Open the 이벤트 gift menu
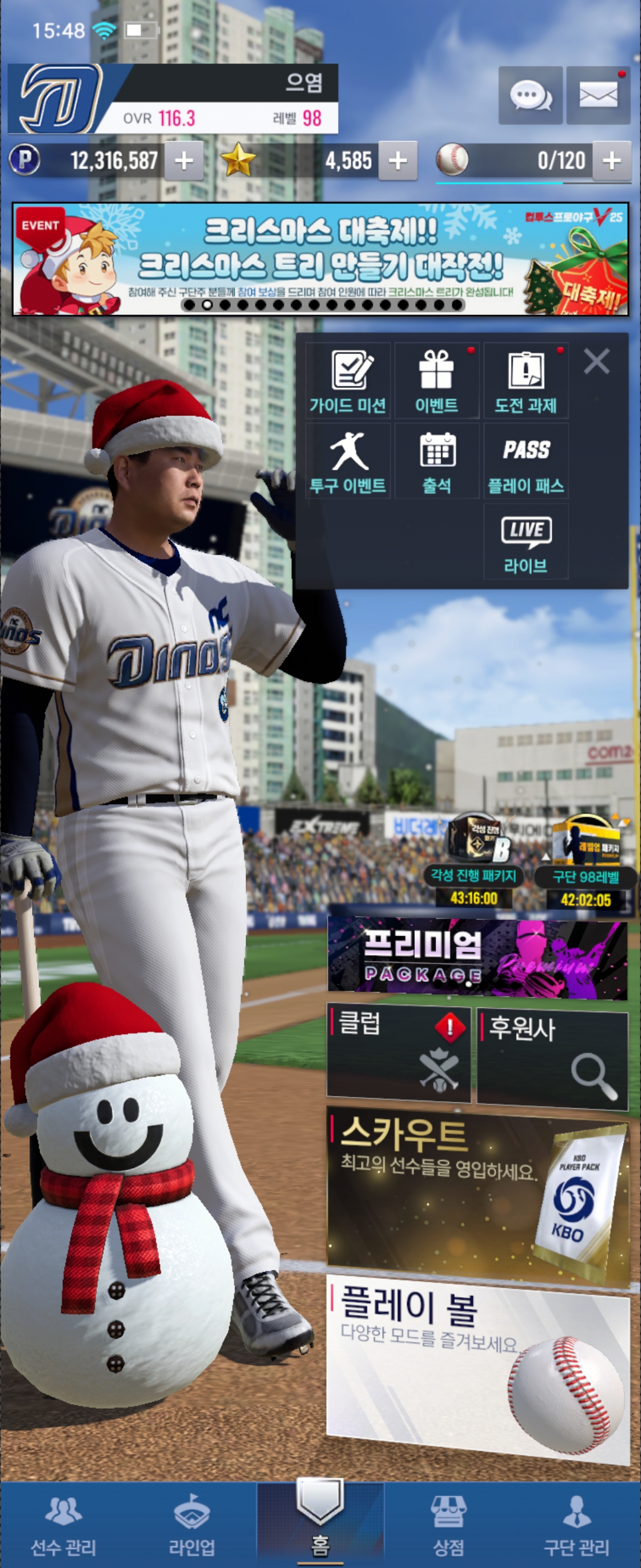This screenshot has width=641, height=1568. tap(437, 381)
